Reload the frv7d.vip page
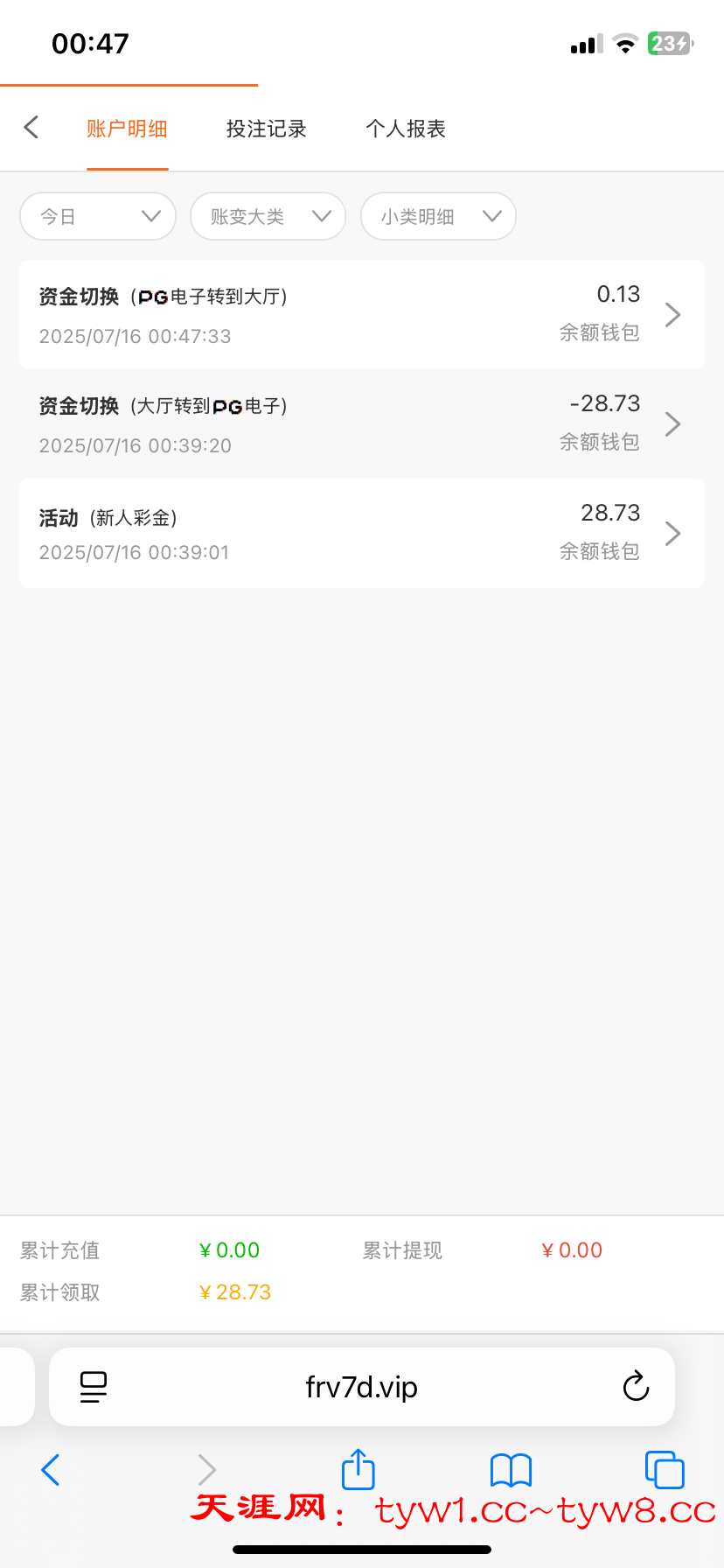Image resolution: width=724 pixels, height=1568 pixels. pos(636,1387)
